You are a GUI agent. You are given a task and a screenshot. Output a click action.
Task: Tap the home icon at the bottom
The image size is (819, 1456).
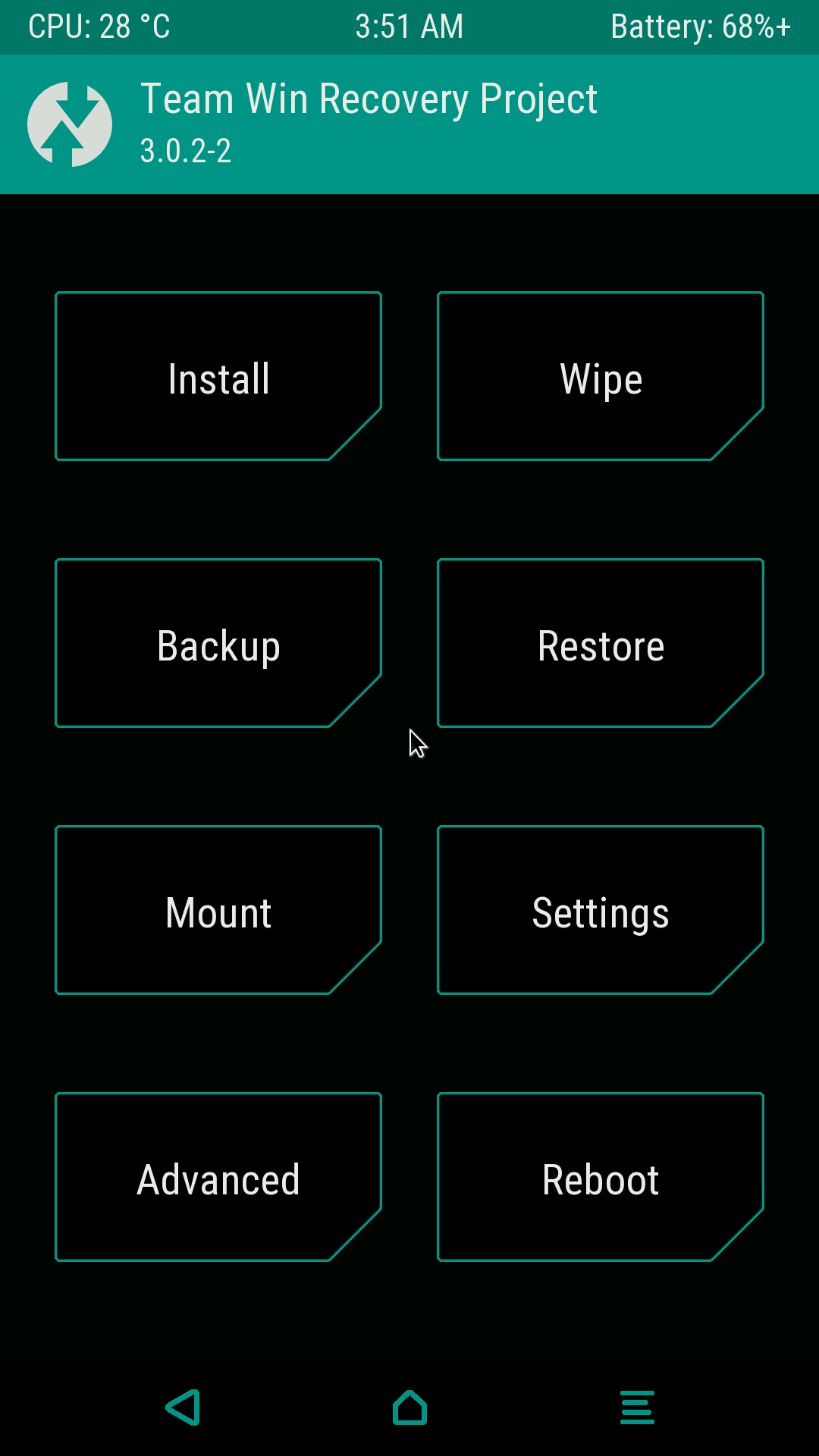pos(409,1407)
